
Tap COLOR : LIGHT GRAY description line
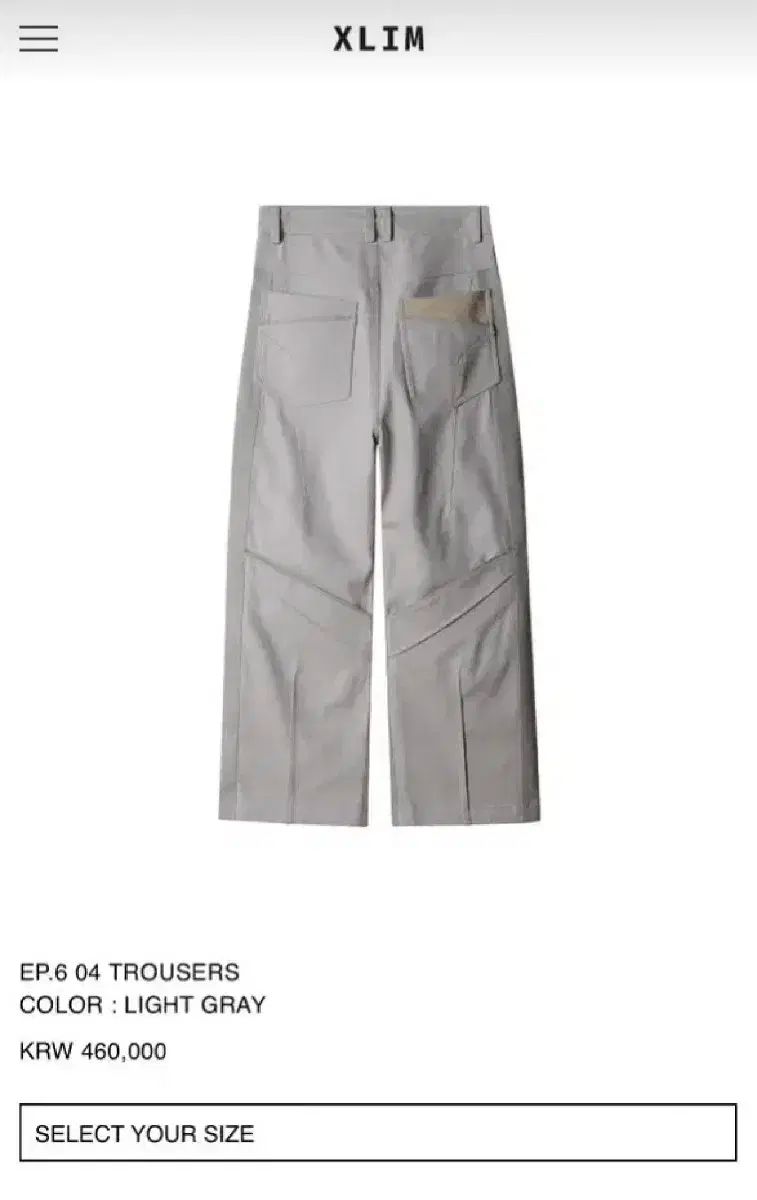pos(143,1003)
